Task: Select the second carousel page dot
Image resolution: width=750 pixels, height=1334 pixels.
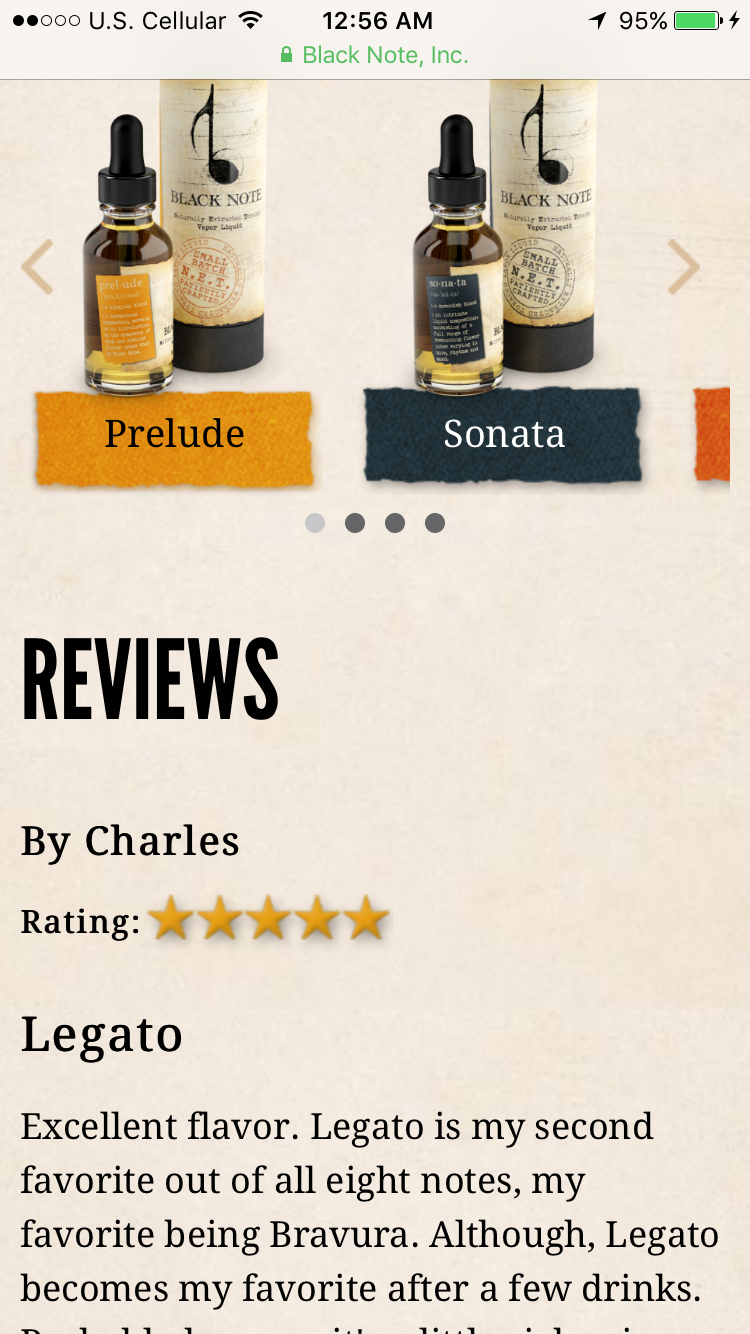Action: point(355,523)
